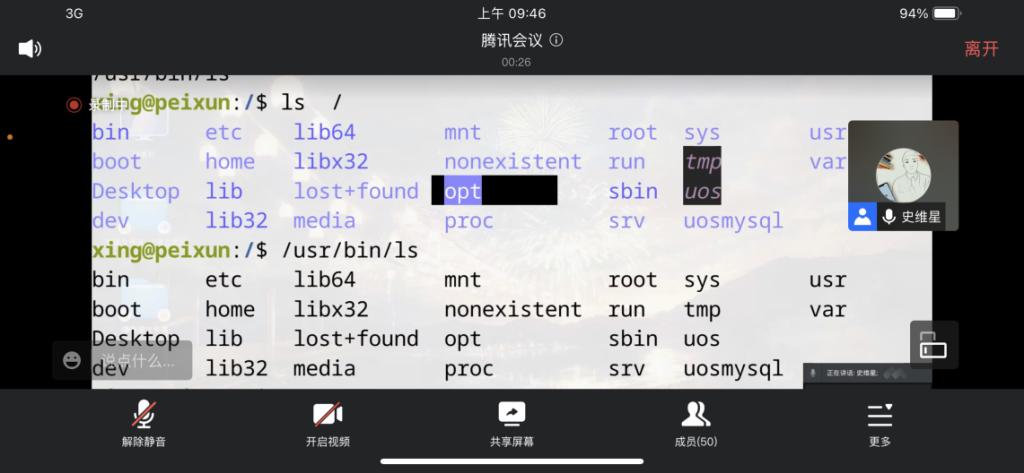1024x473 pixels.
Task: Switch the video layout view
Action: click(933, 346)
